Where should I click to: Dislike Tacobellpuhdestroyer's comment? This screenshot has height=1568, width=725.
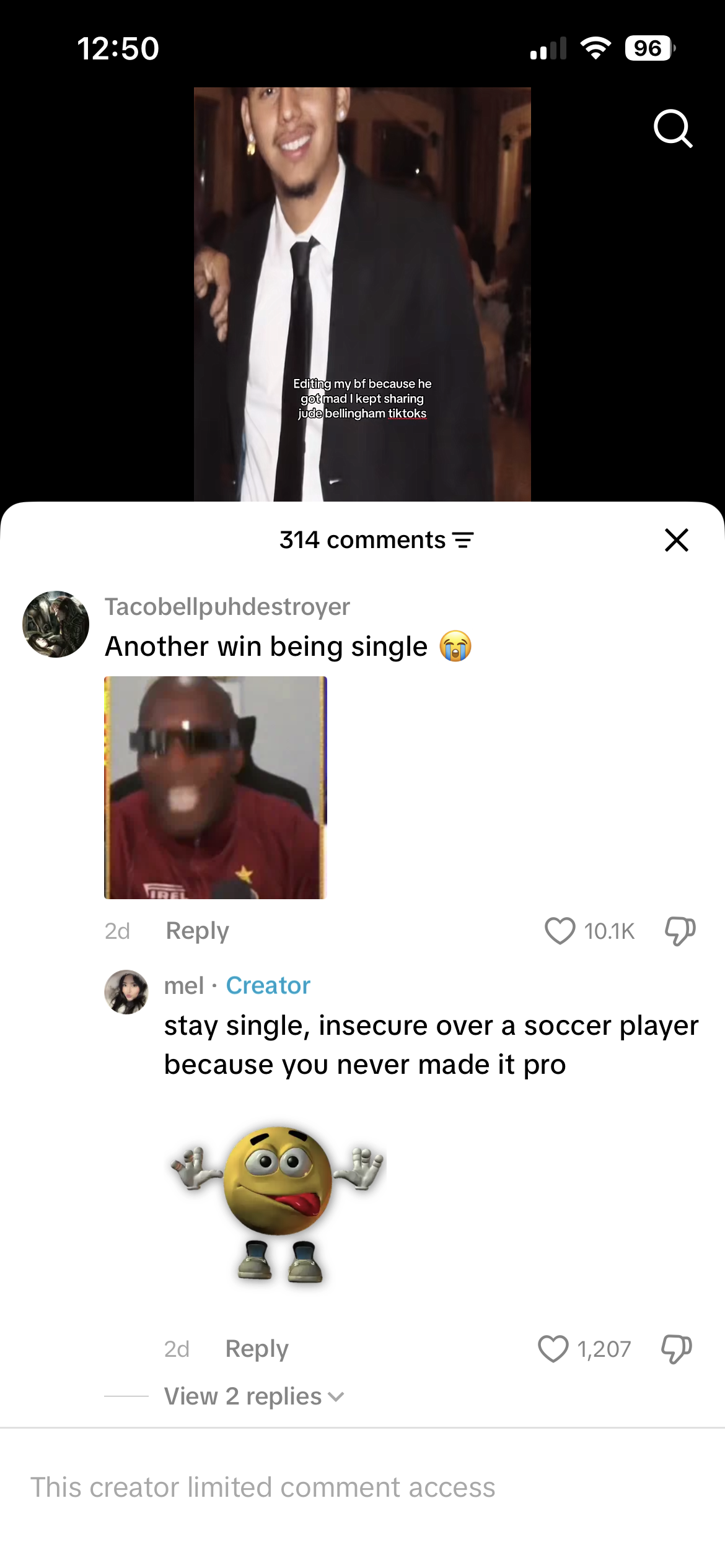click(x=680, y=931)
